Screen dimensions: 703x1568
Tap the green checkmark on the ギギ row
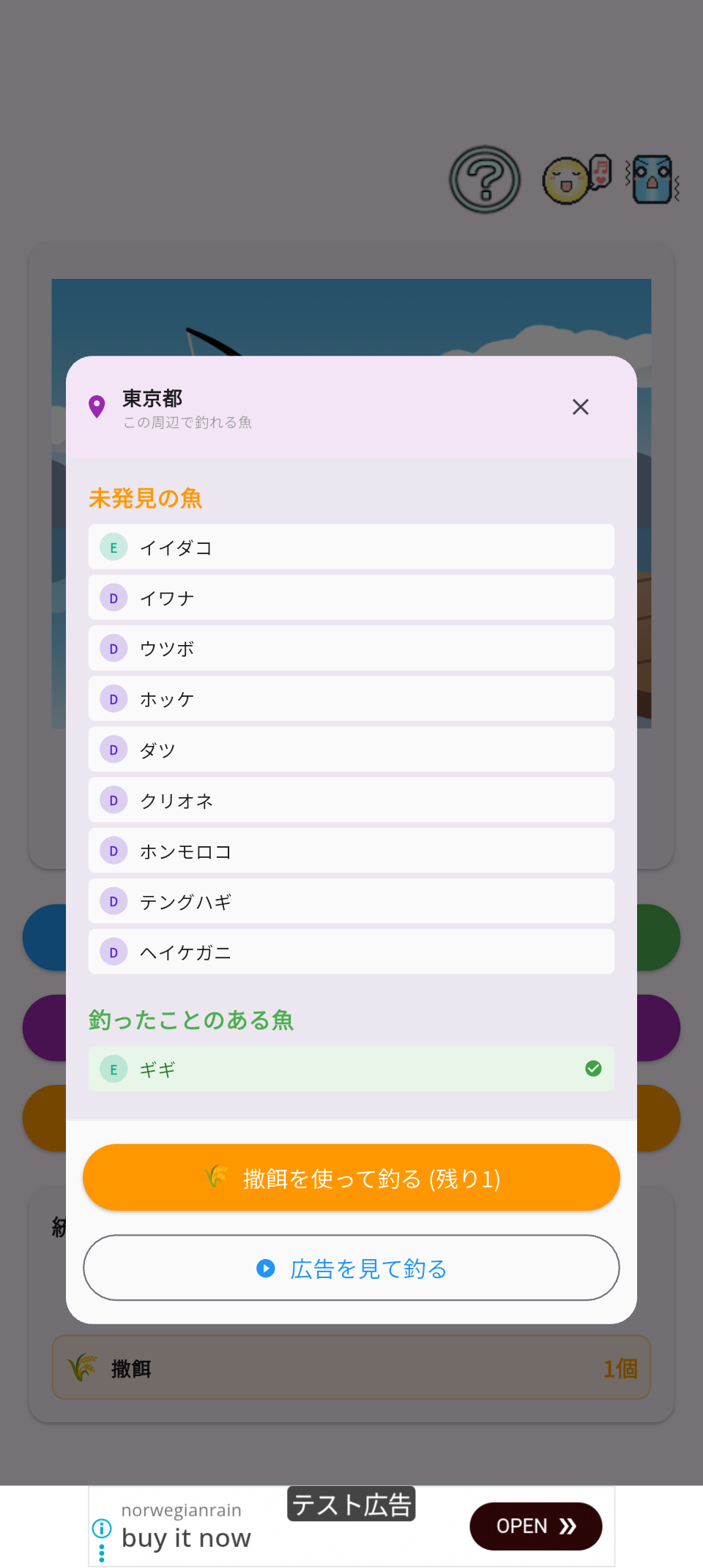tap(592, 1069)
